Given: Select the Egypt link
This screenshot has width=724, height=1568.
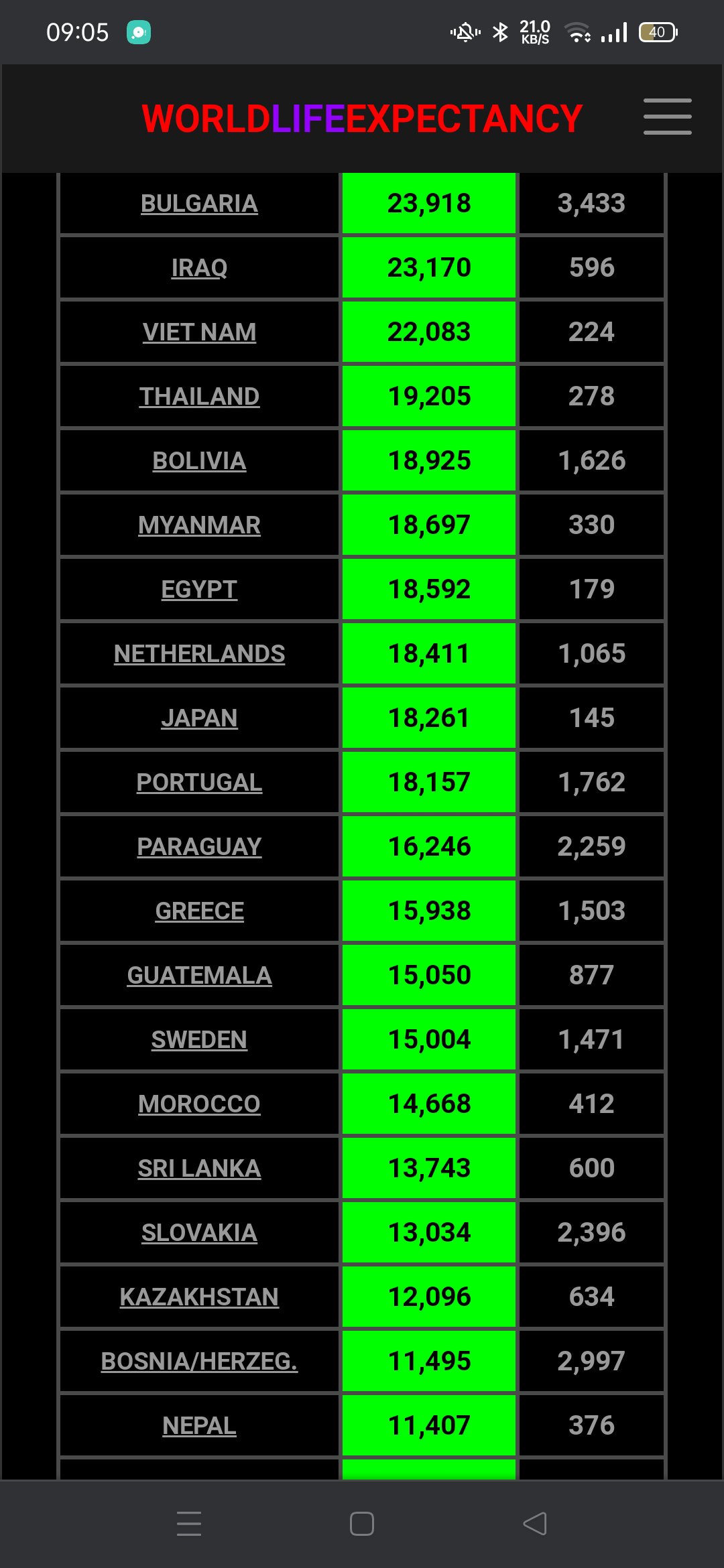Looking at the screenshot, I should coord(199,590).
